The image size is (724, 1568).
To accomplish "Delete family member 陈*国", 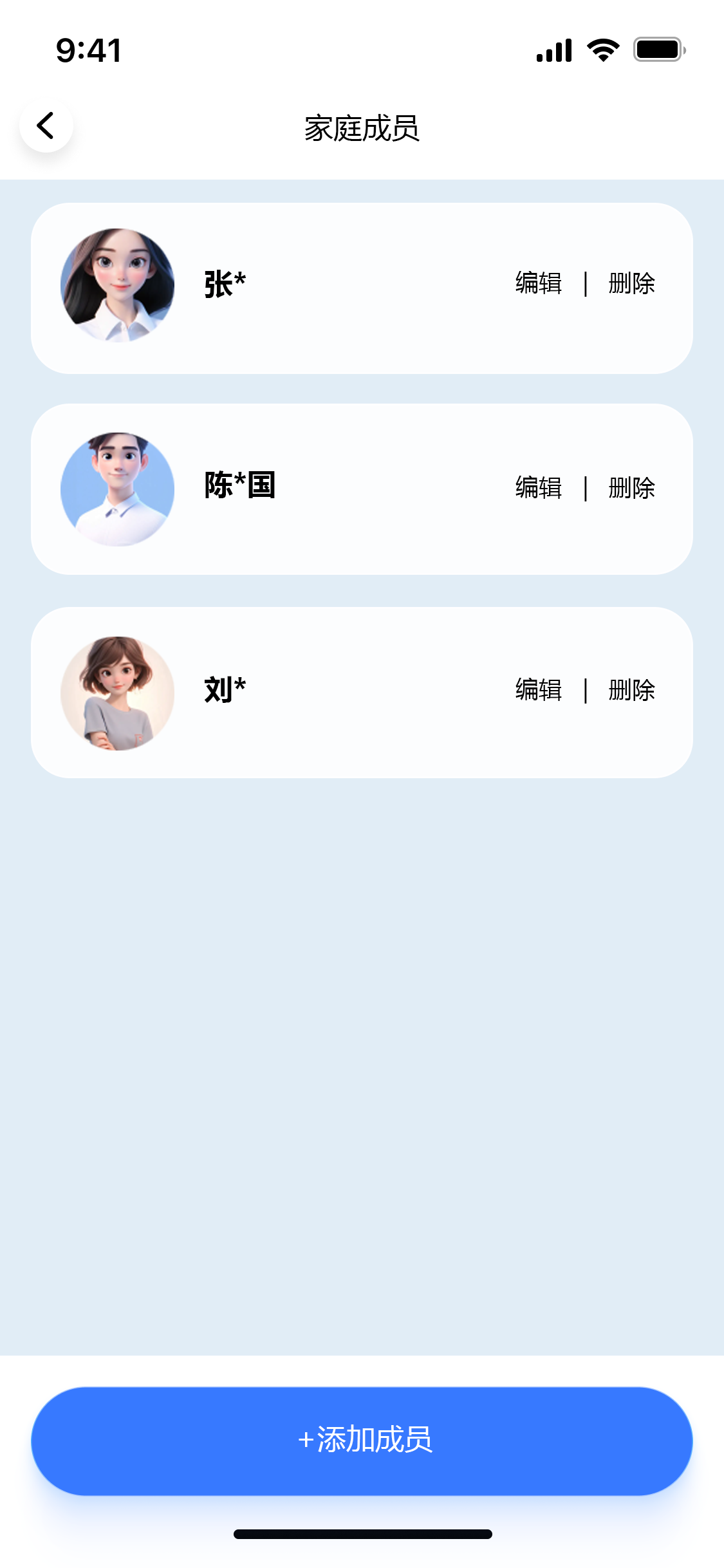I will (631, 487).
